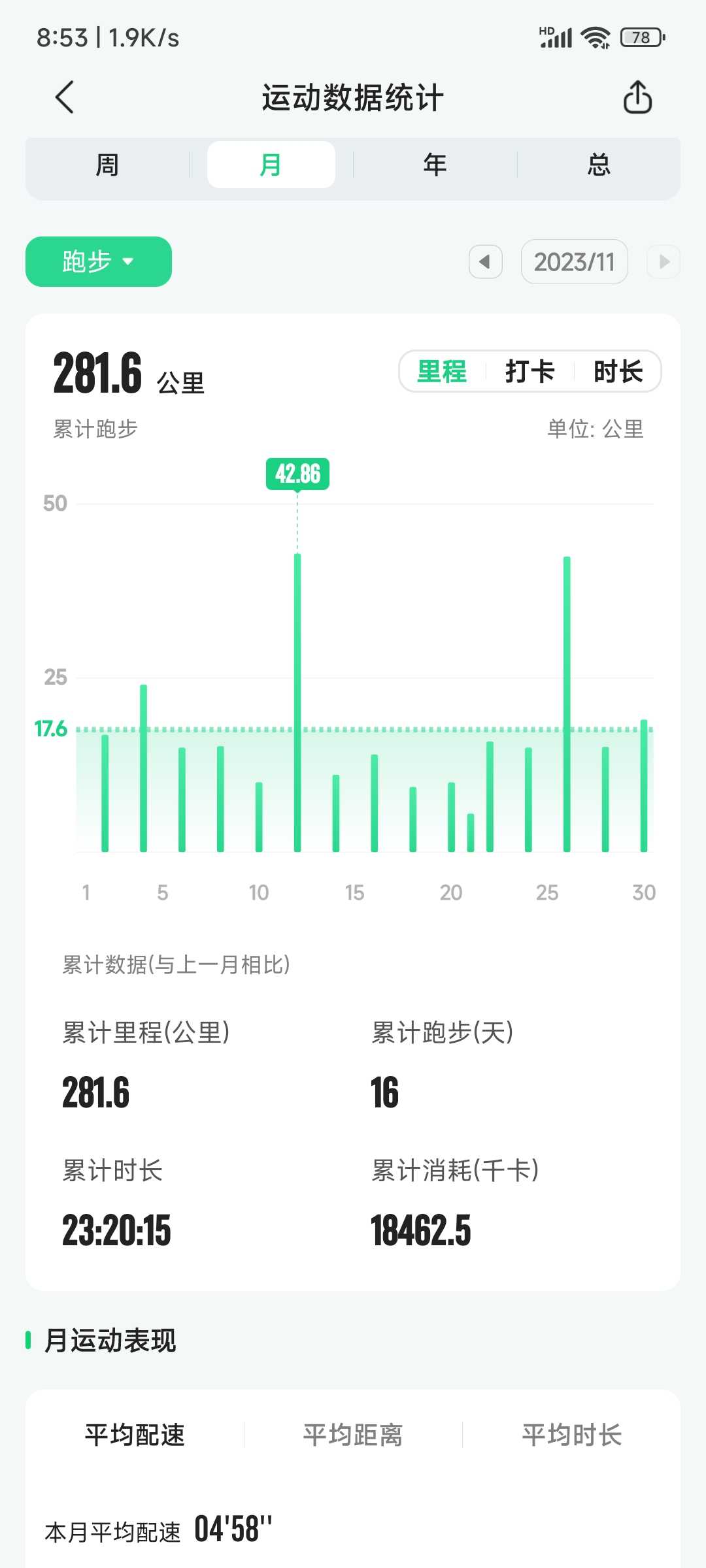This screenshot has width=706, height=1568.
Task: Switch to the 年 (year) tab
Action: point(435,165)
